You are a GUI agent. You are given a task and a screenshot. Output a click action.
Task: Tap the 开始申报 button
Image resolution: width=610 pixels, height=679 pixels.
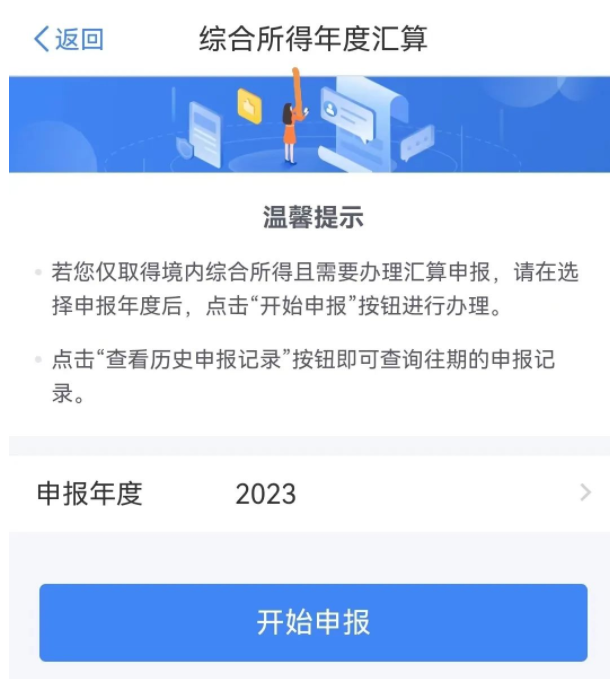pyautogui.click(x=313, y=622)
